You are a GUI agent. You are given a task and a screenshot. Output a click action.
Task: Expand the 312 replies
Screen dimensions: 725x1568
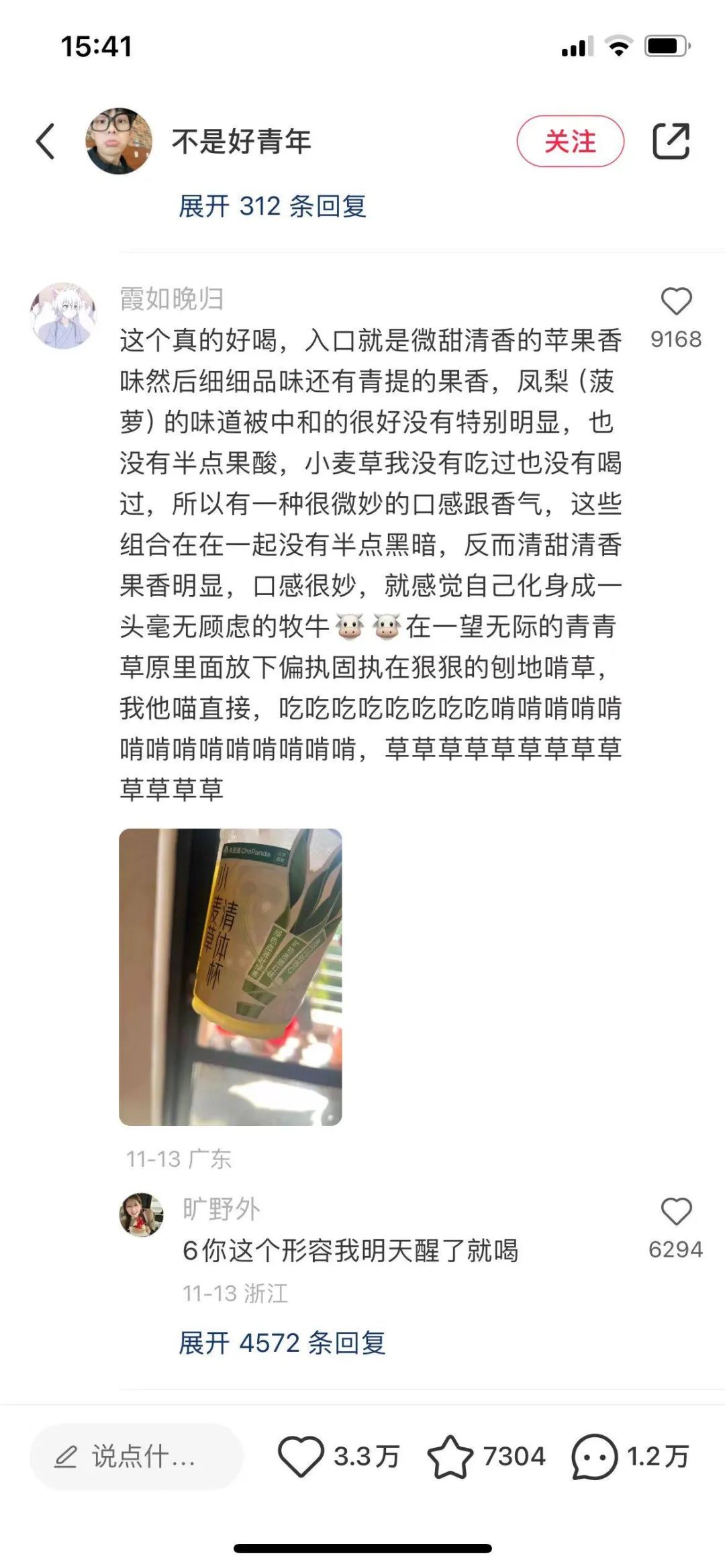click(x=272, y=207)
